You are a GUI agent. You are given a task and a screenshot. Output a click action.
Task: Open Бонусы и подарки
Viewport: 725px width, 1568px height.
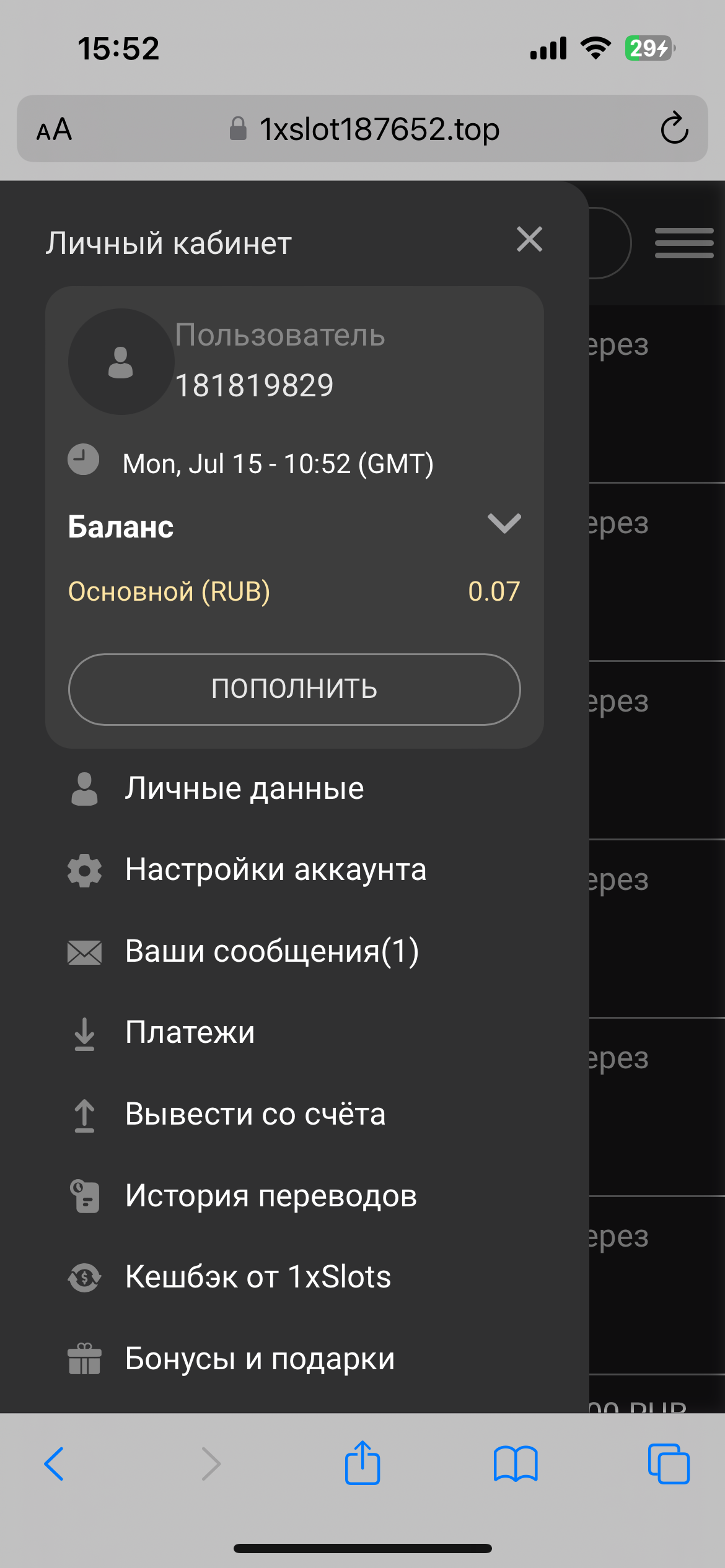260,1359
